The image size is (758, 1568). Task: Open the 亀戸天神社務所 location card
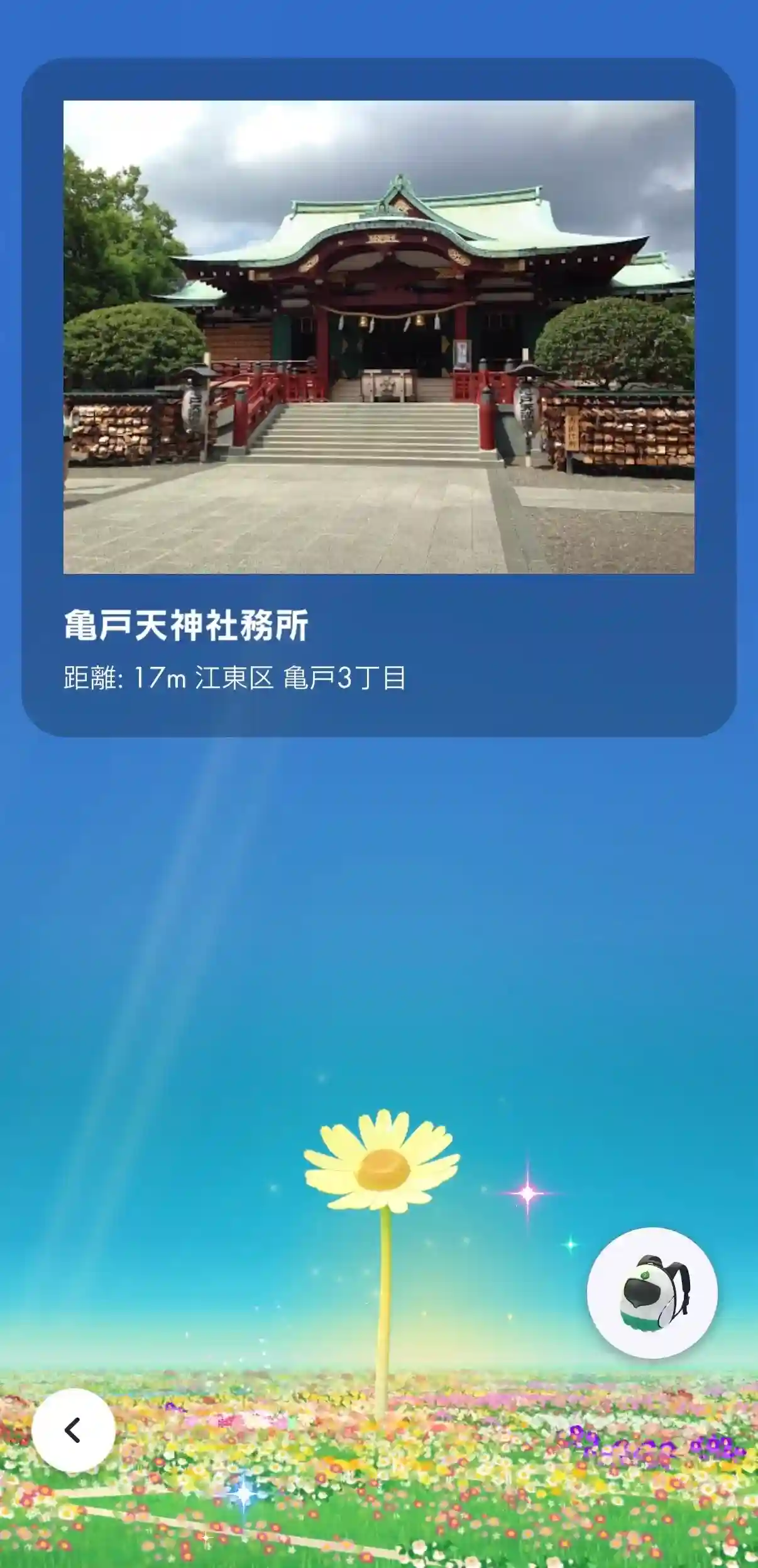[378, 397]
